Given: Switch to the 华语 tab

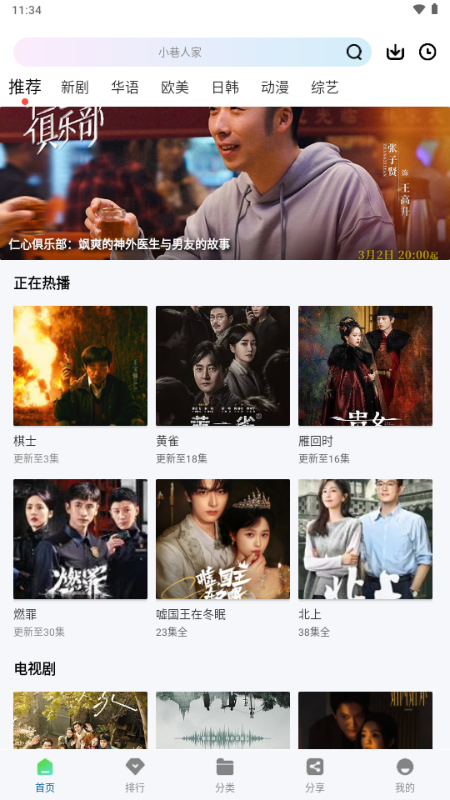Looking at the screenshot, I should click(125, 88).
